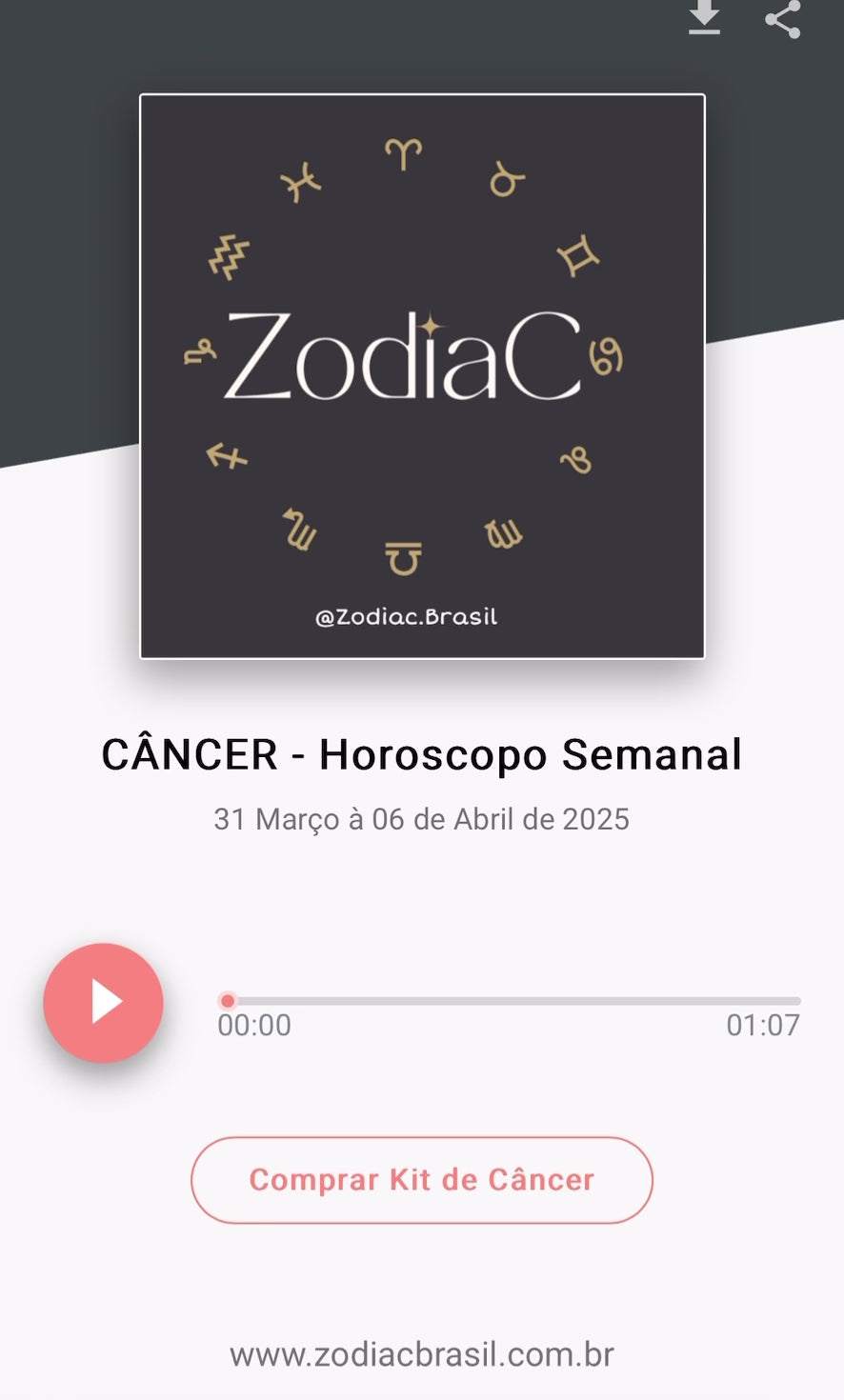
Task: Play the Câncer horoscope audio
Action: pos(104,1003)
